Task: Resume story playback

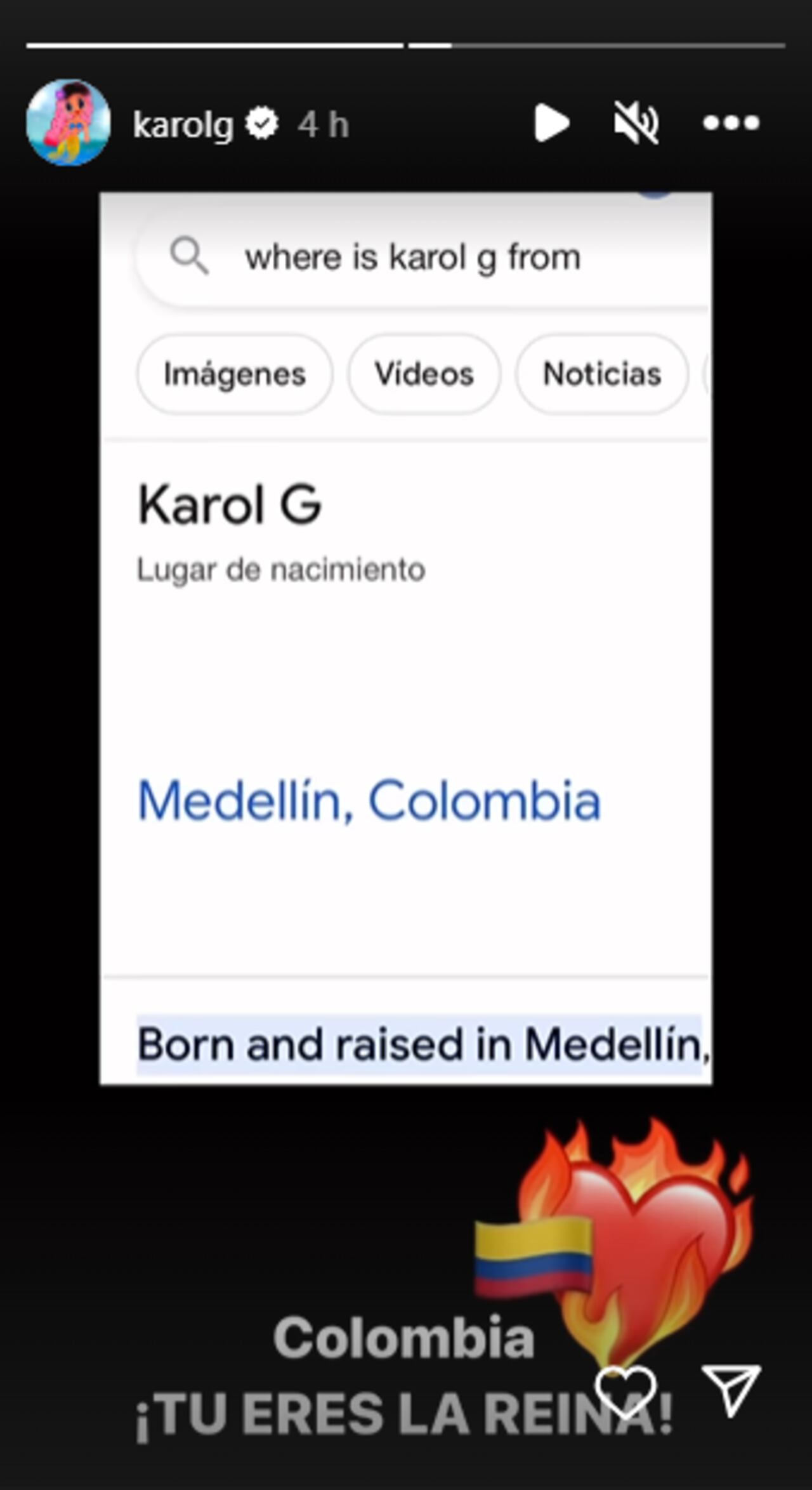Action: 551,123
